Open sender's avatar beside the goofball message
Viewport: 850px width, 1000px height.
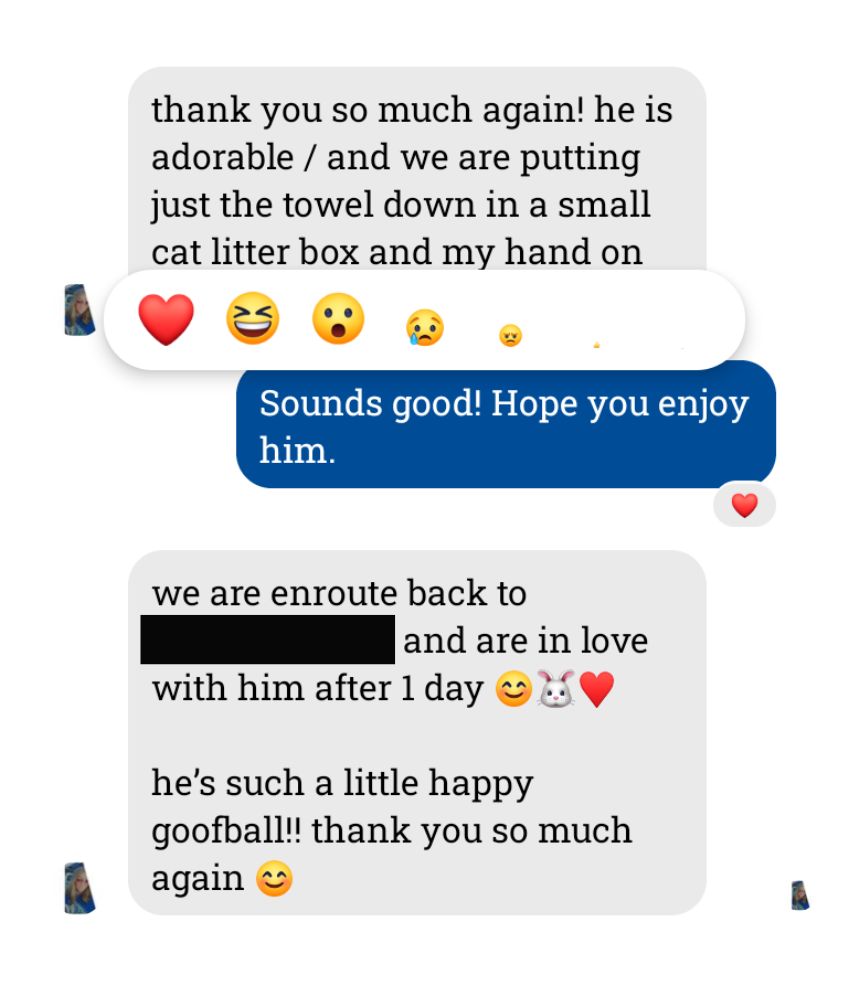point(79,887)
